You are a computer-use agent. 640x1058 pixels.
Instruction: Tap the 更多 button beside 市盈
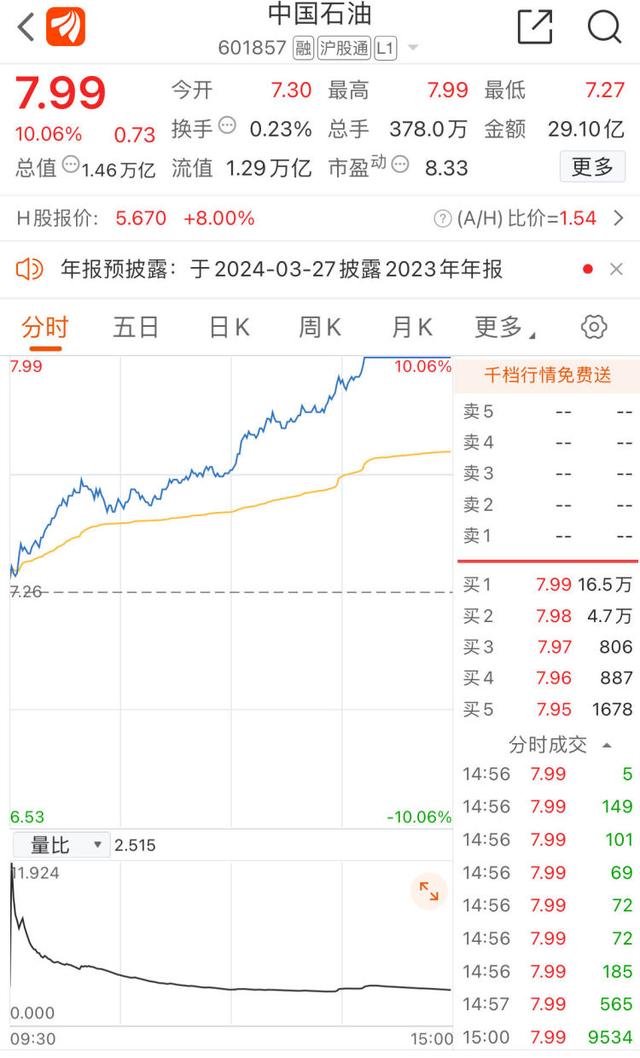point(592,167)
